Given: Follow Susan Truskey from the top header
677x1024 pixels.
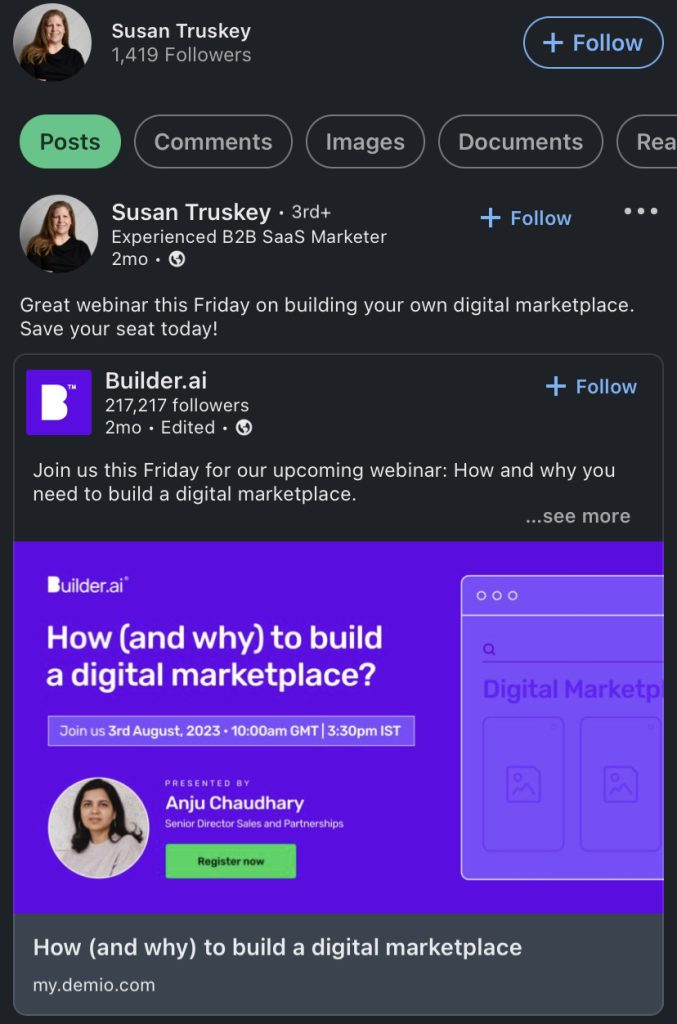Looking at the screenshot, I should (x=593, y=43).
